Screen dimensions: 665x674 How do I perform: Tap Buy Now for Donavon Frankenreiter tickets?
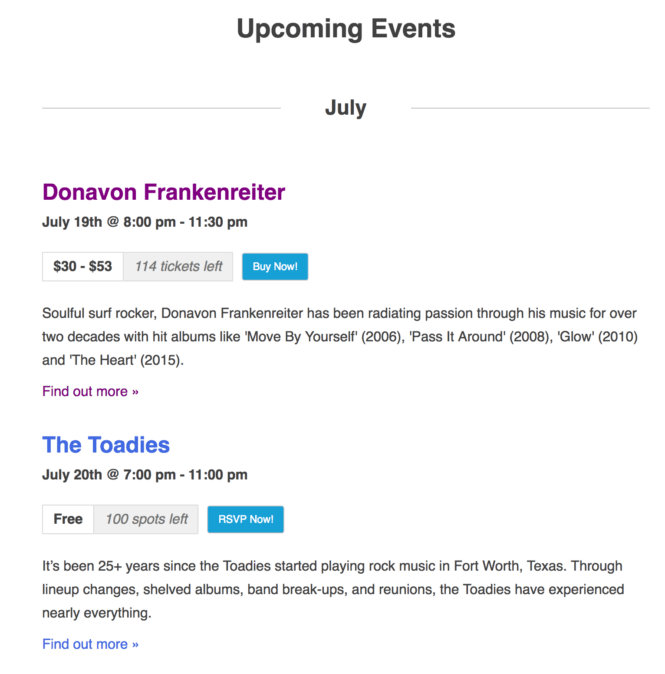[275, 267]
